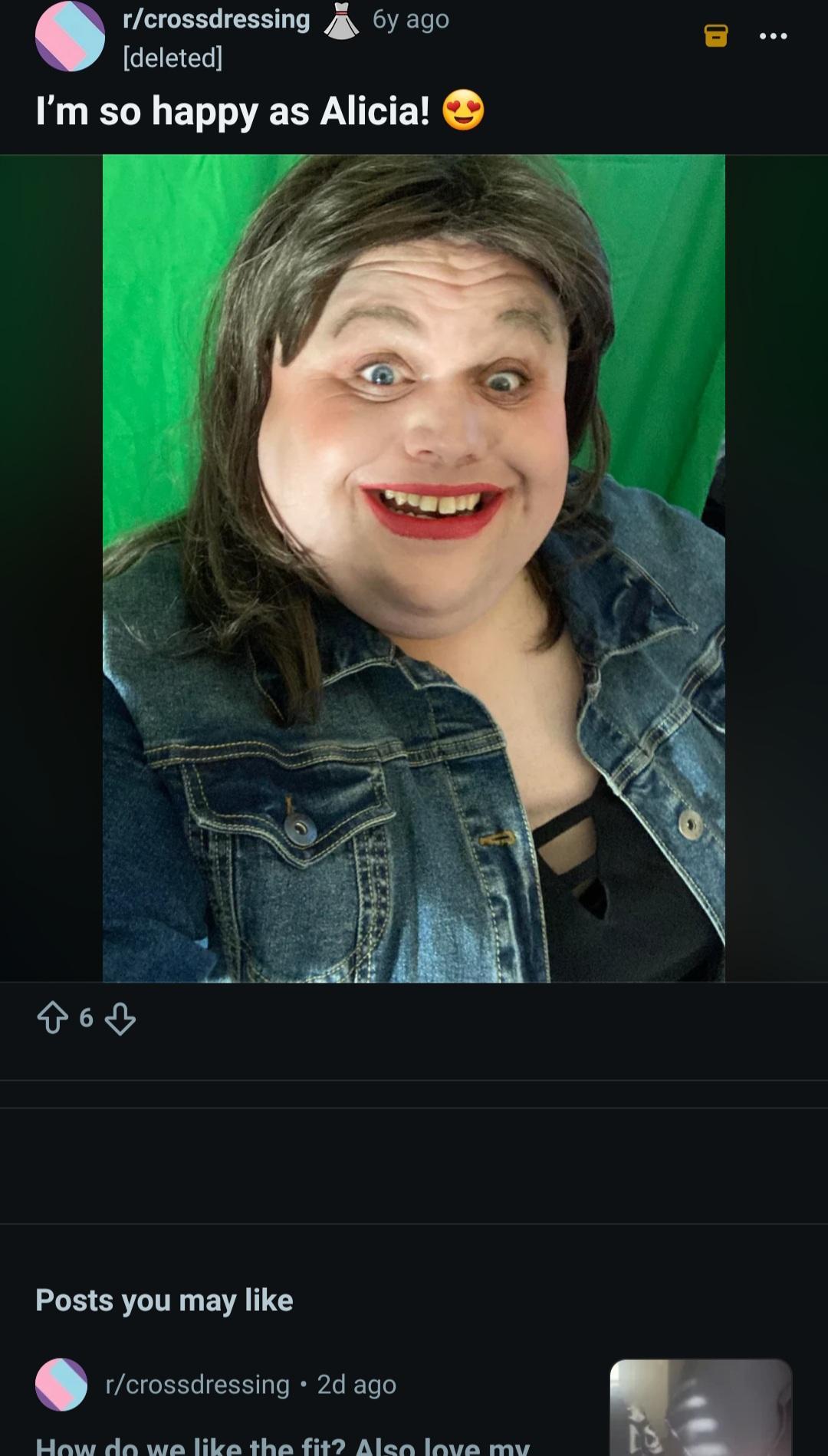
Task: Open the community avatar at top
Action: tap(70, 36)
